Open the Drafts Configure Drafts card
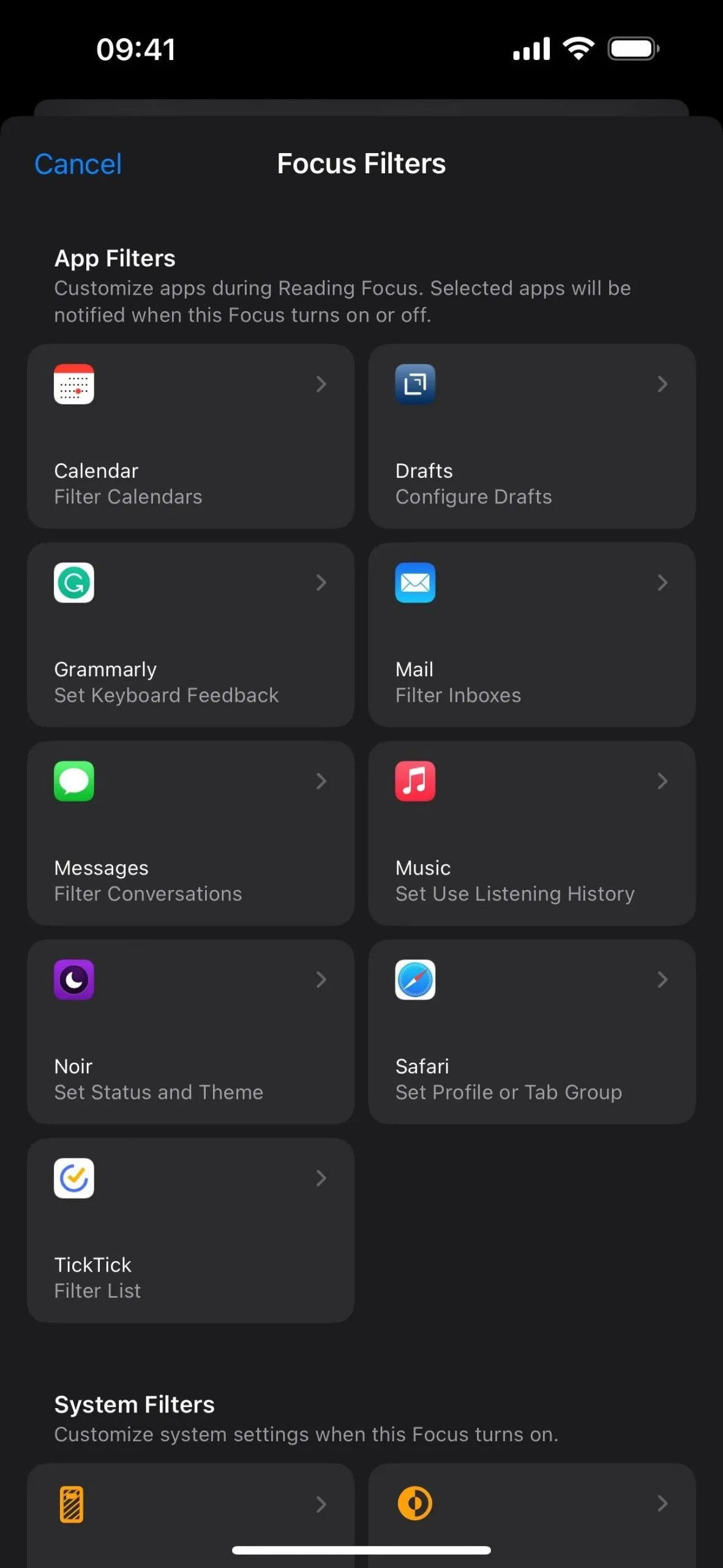Image resolution: width=723 pixels, height=1568 pixels. tap(531, 436)
